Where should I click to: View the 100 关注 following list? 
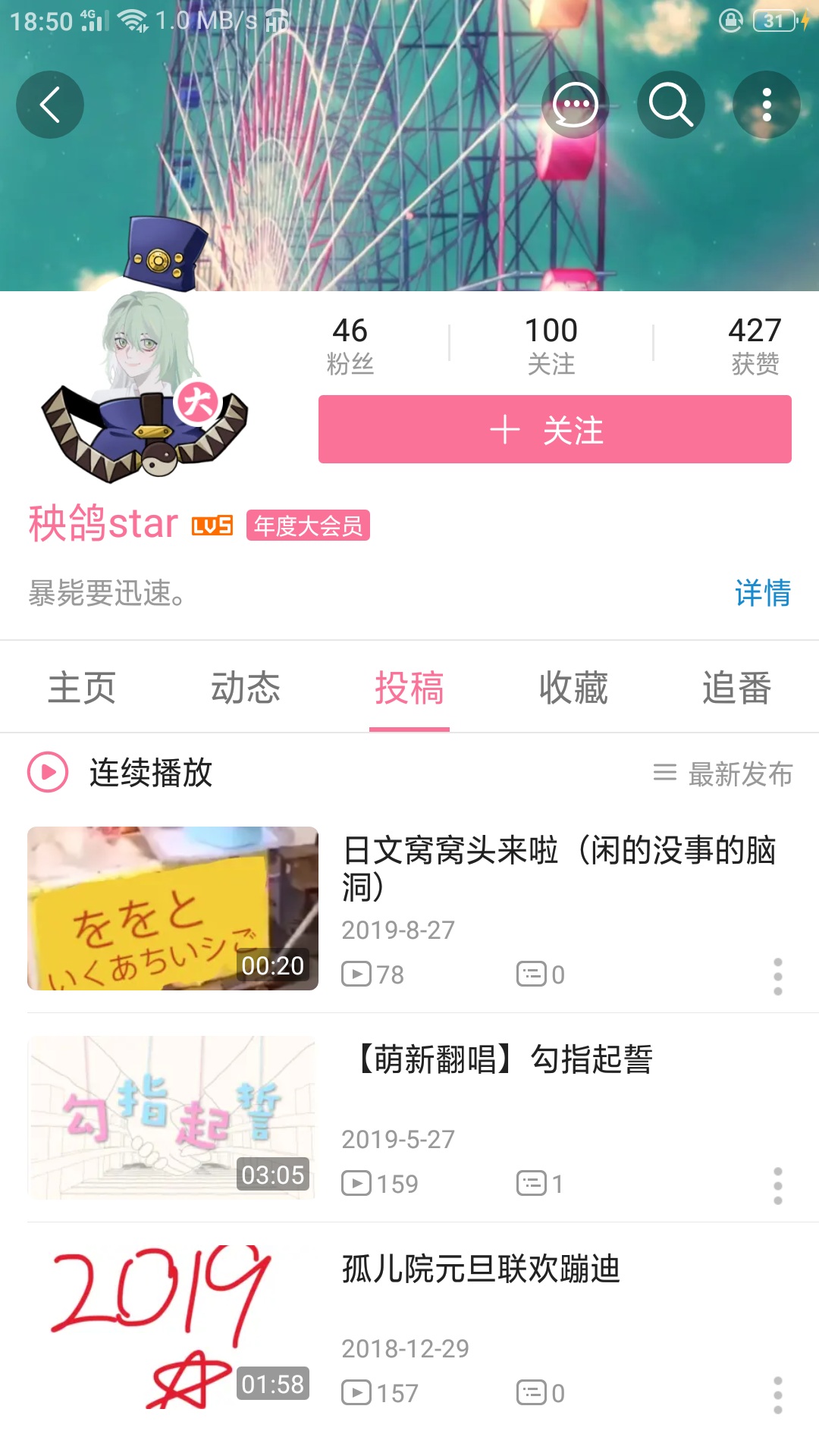551,345
